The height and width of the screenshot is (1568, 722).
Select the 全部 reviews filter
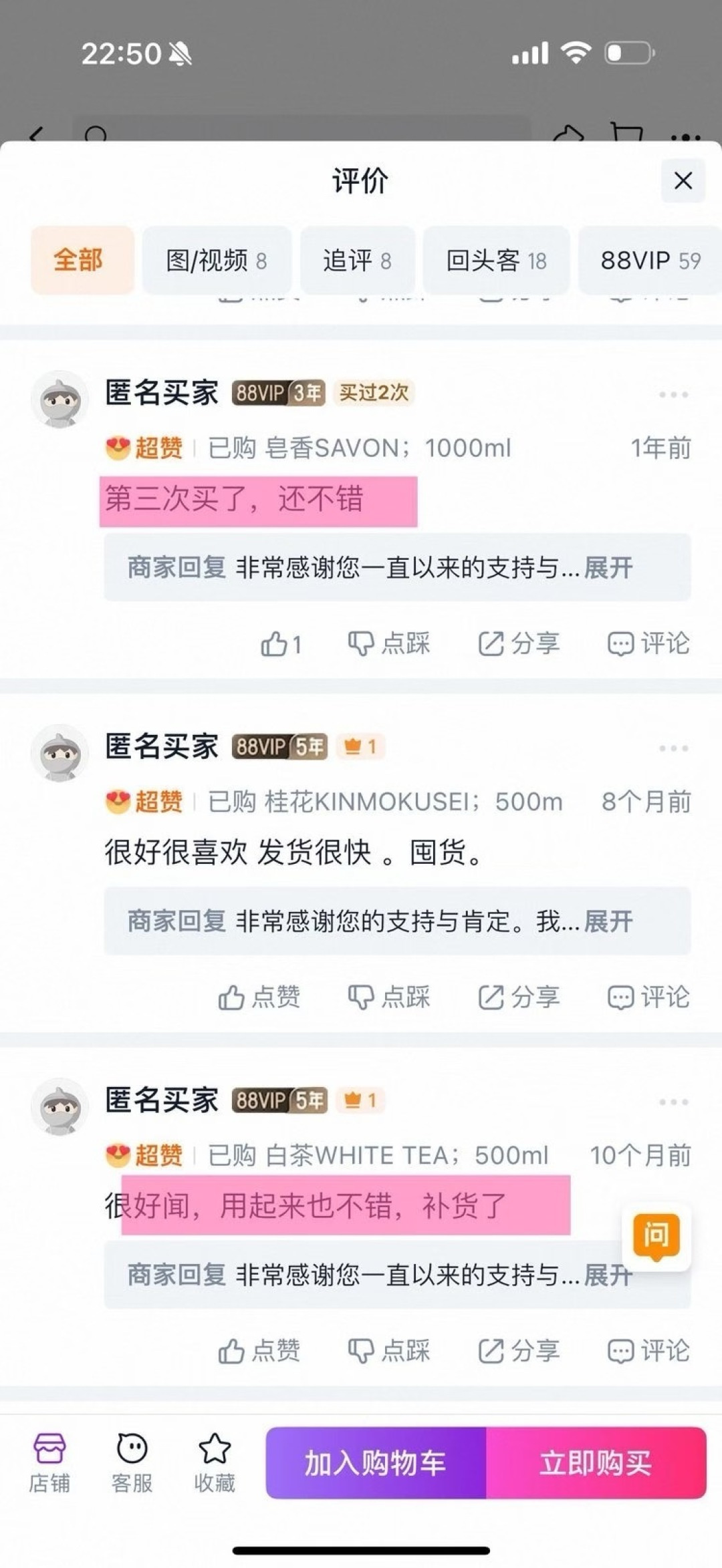82,260
